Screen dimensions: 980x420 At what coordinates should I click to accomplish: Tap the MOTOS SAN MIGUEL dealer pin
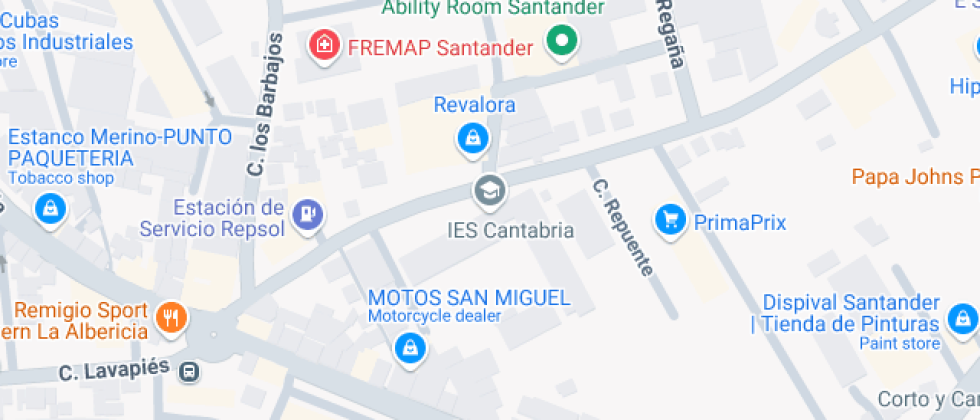click(408, 348)
